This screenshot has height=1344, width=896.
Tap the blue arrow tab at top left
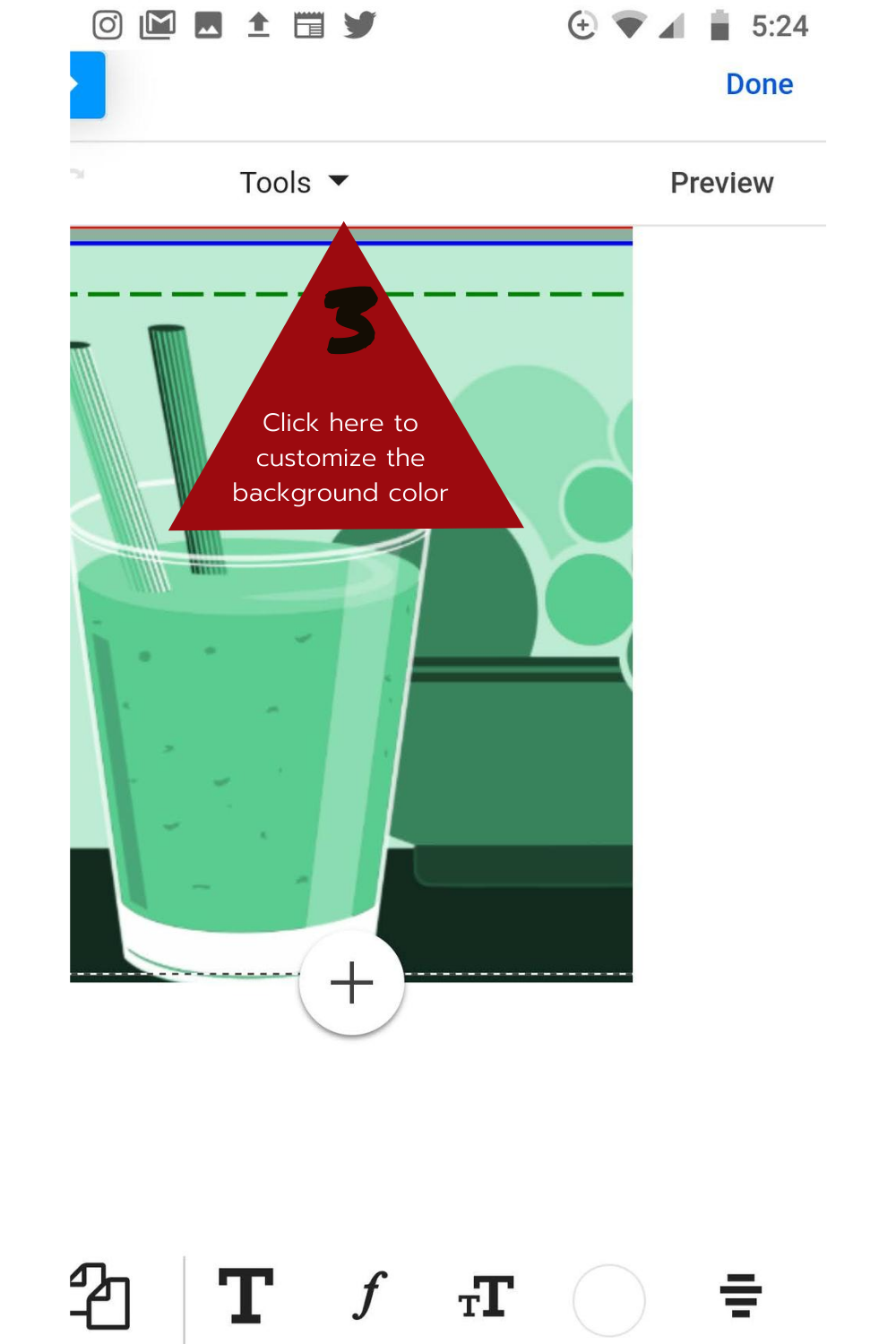coord(88,85)
